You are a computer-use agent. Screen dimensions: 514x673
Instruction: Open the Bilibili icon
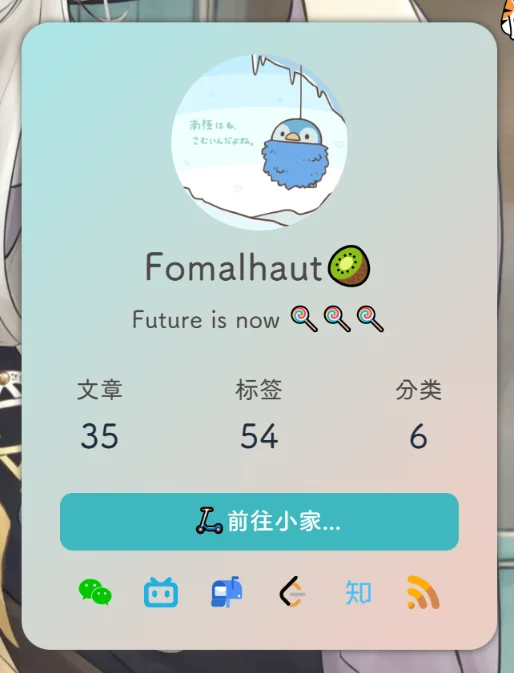[161, 592]
